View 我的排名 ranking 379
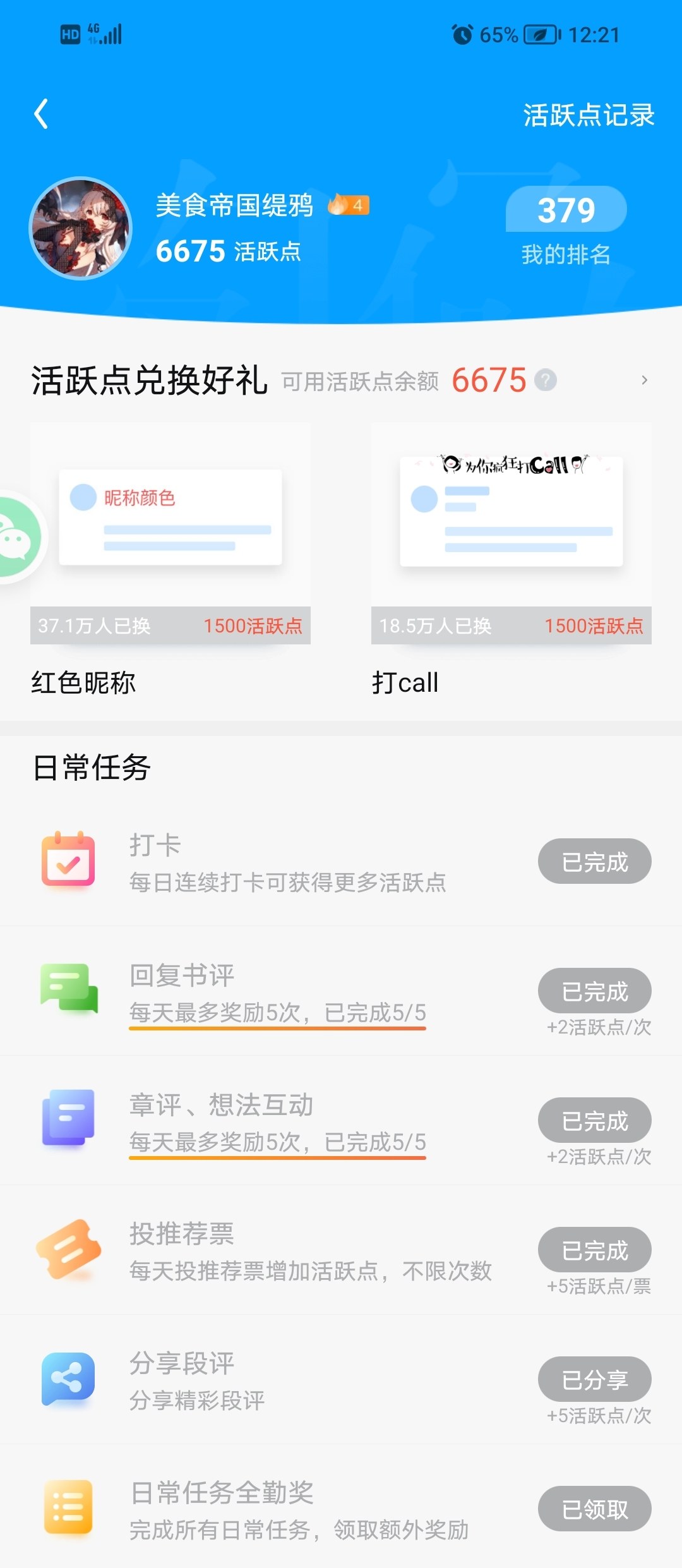The image size is (682, 1568). point(566,226)
